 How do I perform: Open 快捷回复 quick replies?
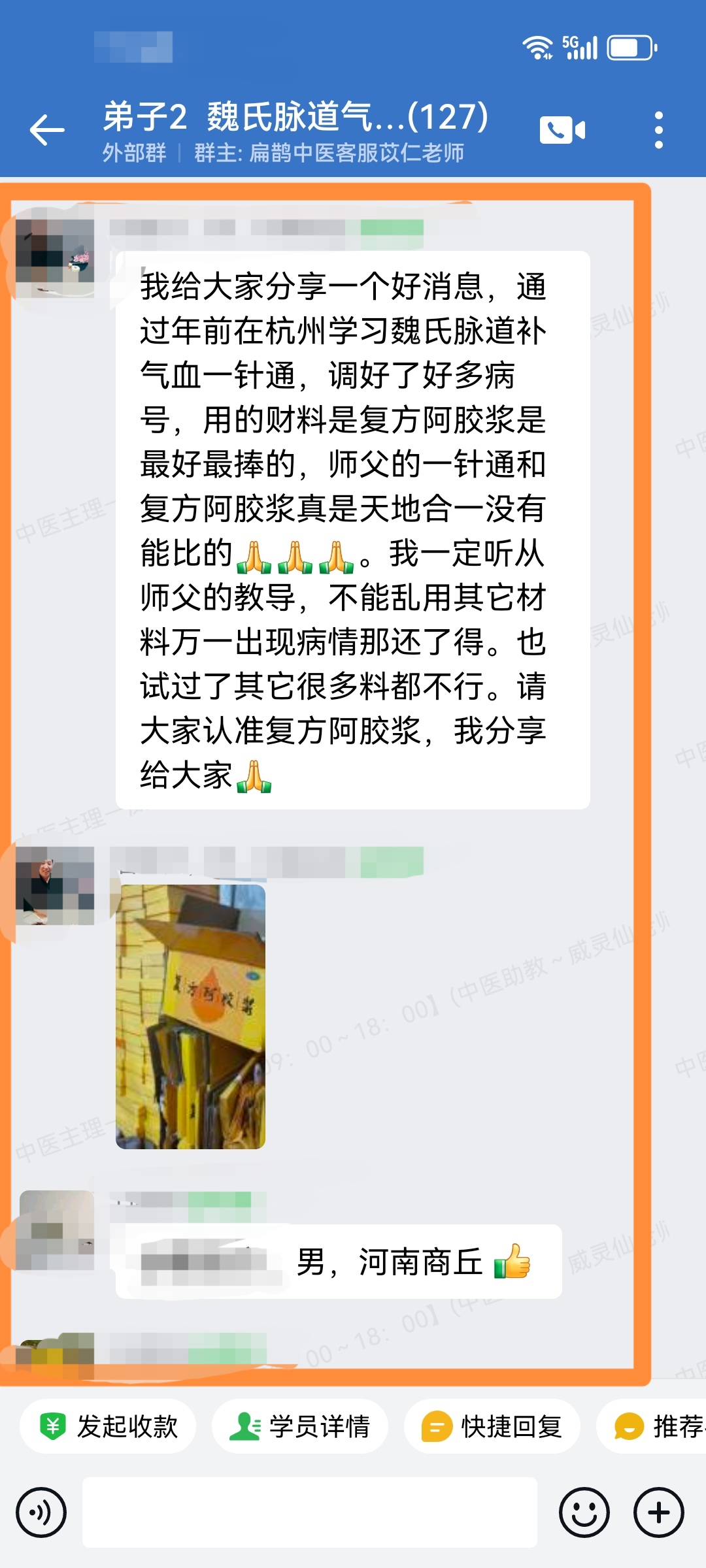coord(493,1426)
